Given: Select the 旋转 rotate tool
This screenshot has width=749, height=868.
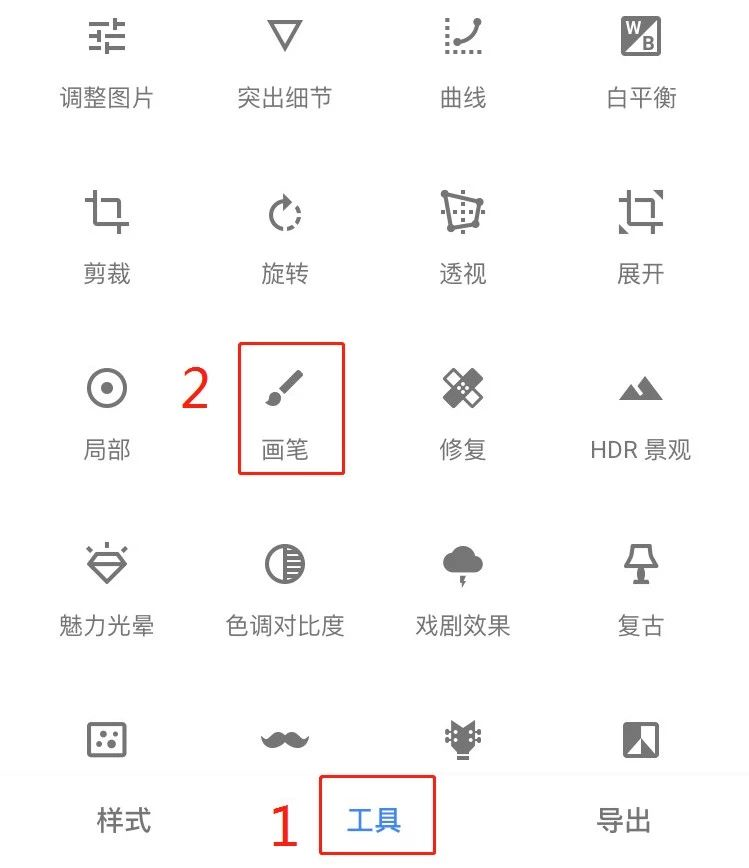Looking at the screenshot, I should 285,238.
